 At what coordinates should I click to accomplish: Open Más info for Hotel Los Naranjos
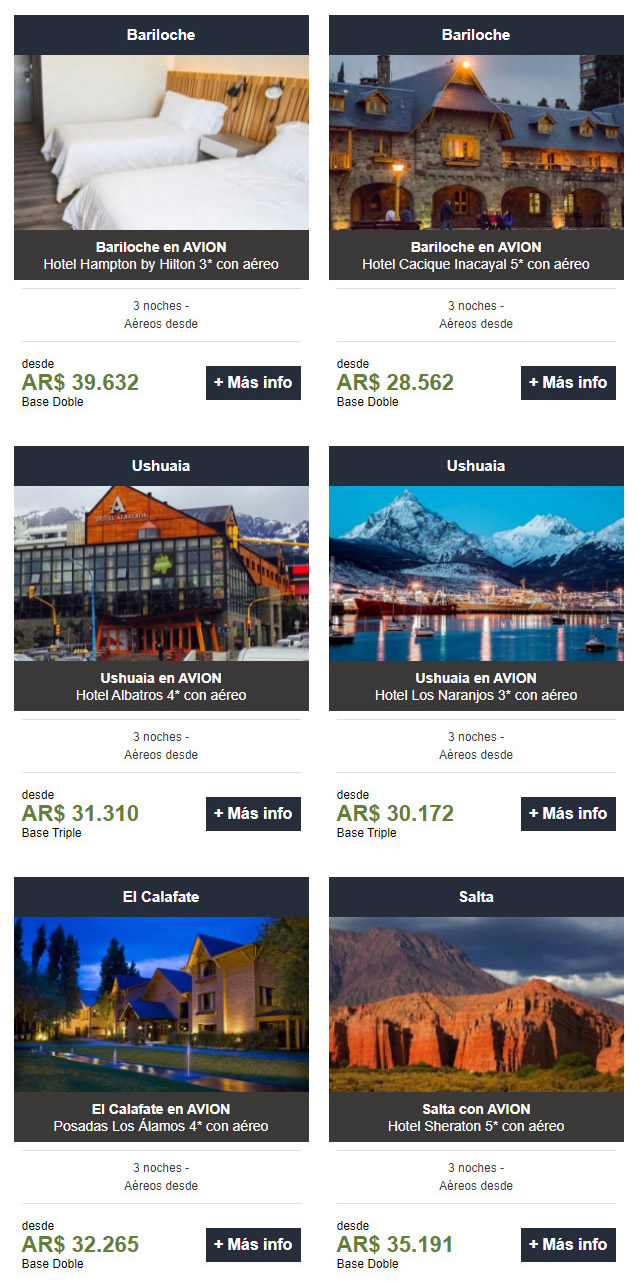click(568, 814)
